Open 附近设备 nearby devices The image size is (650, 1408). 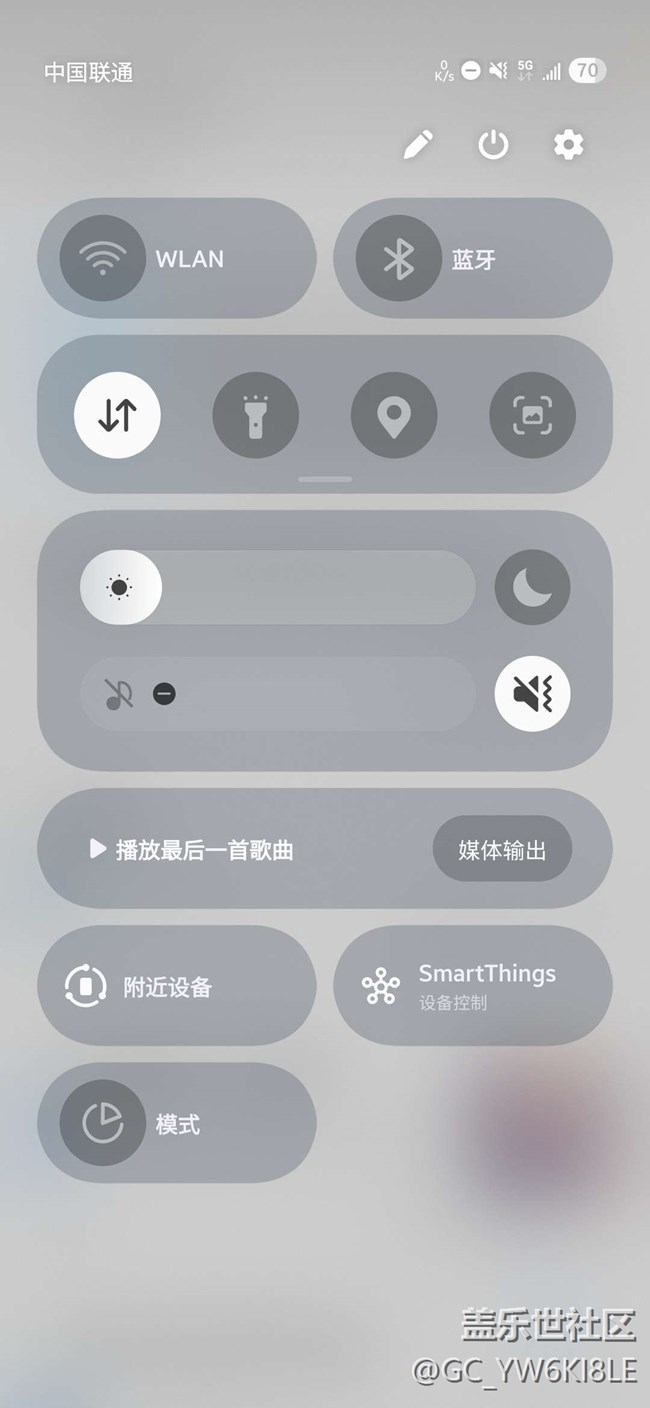[x=177, y=986]
